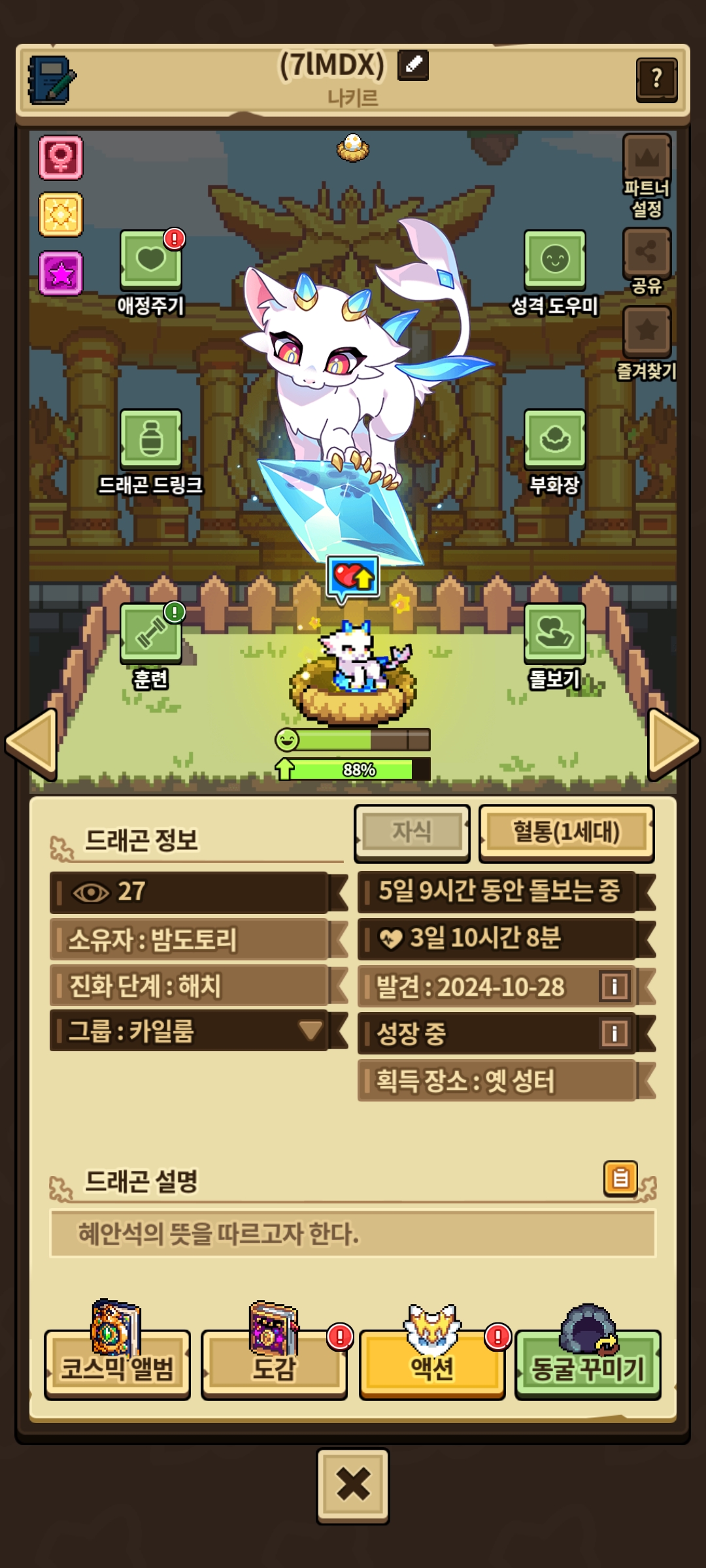706x1568 pixels.
Task: Go to the previous dragon with the left arrow
Action: [x=31, y=743]
